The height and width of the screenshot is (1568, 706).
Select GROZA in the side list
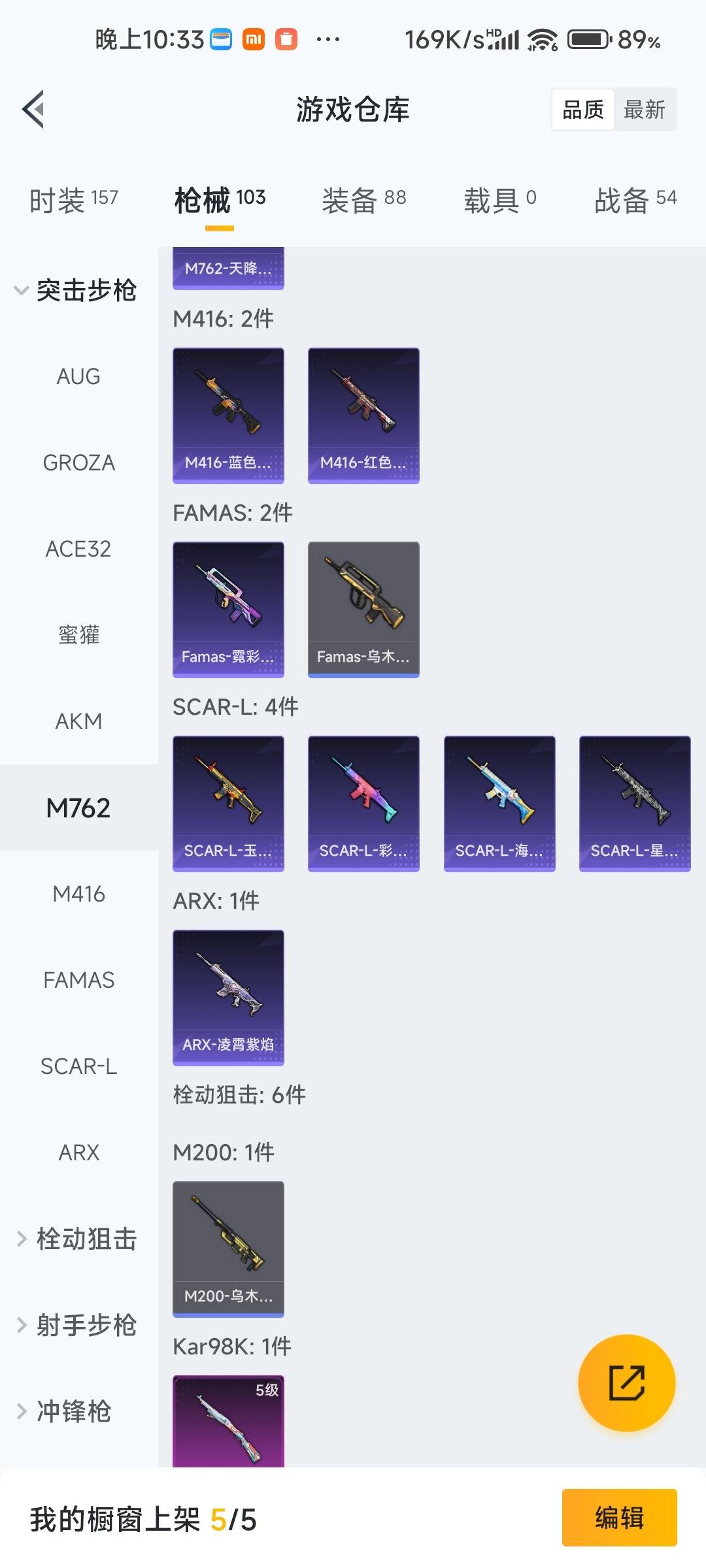pos(78,463)
